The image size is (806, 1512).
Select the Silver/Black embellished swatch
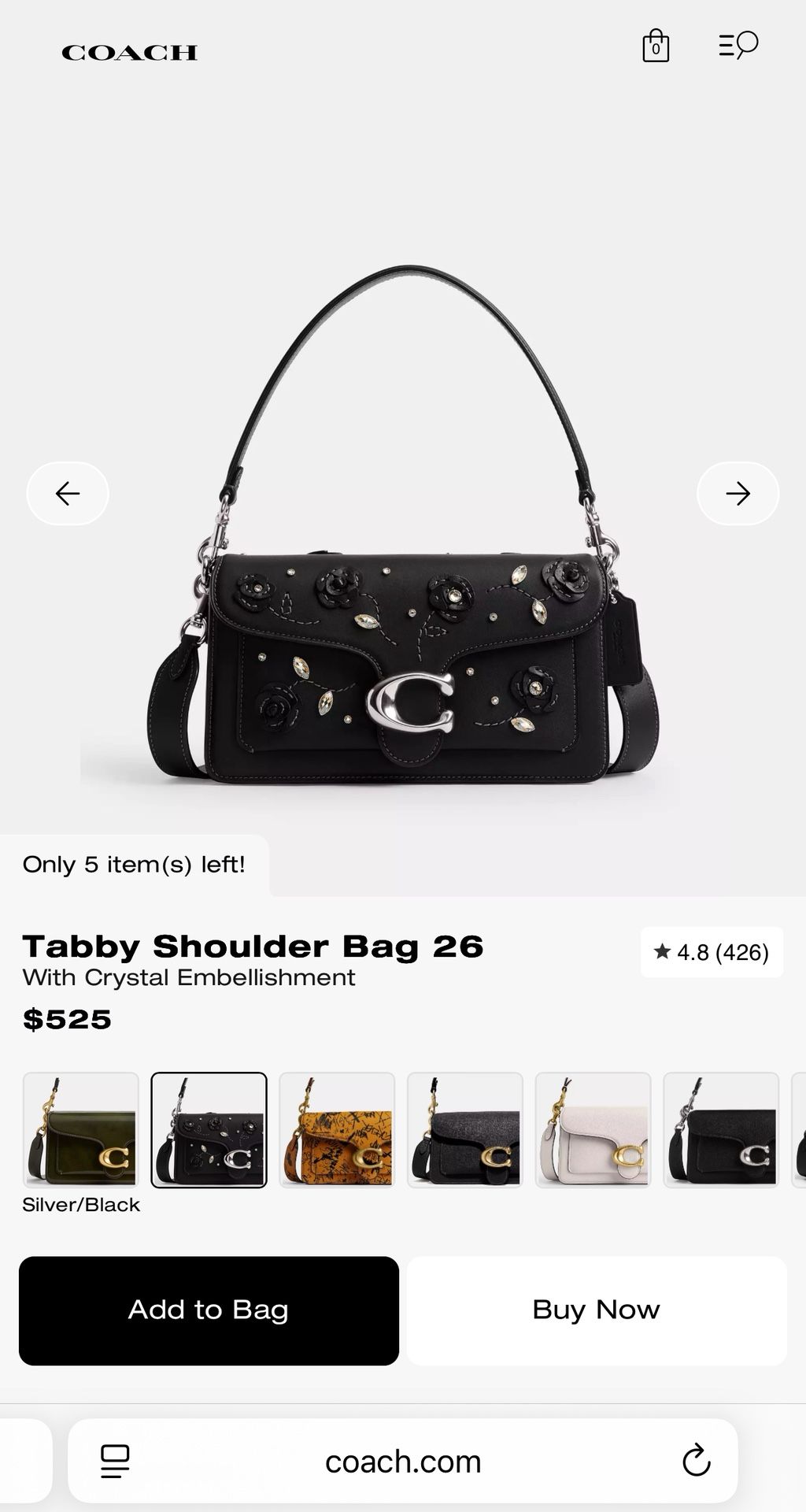tap(209, 1129)
